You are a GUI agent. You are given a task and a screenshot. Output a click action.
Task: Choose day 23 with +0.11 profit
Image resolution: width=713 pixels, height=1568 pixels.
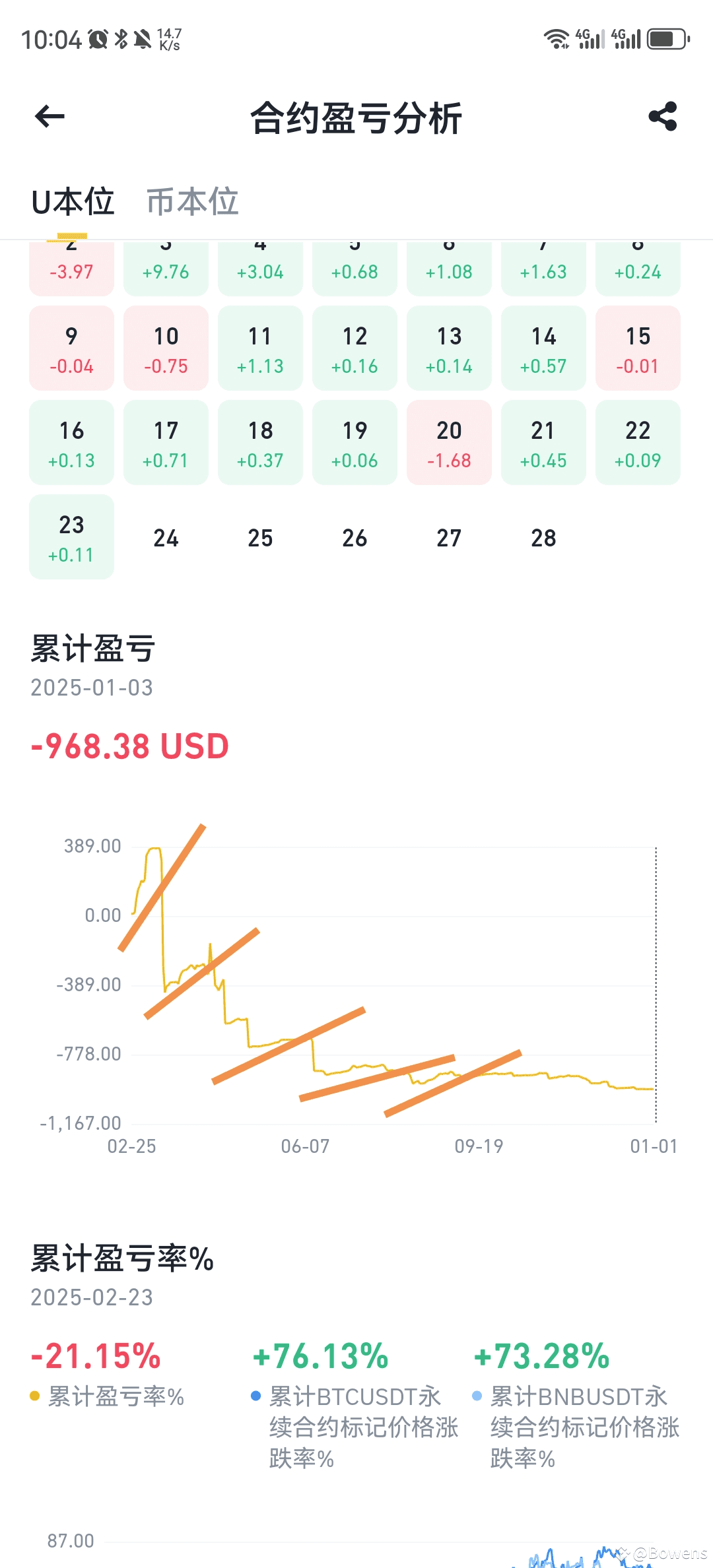[71, 537]
